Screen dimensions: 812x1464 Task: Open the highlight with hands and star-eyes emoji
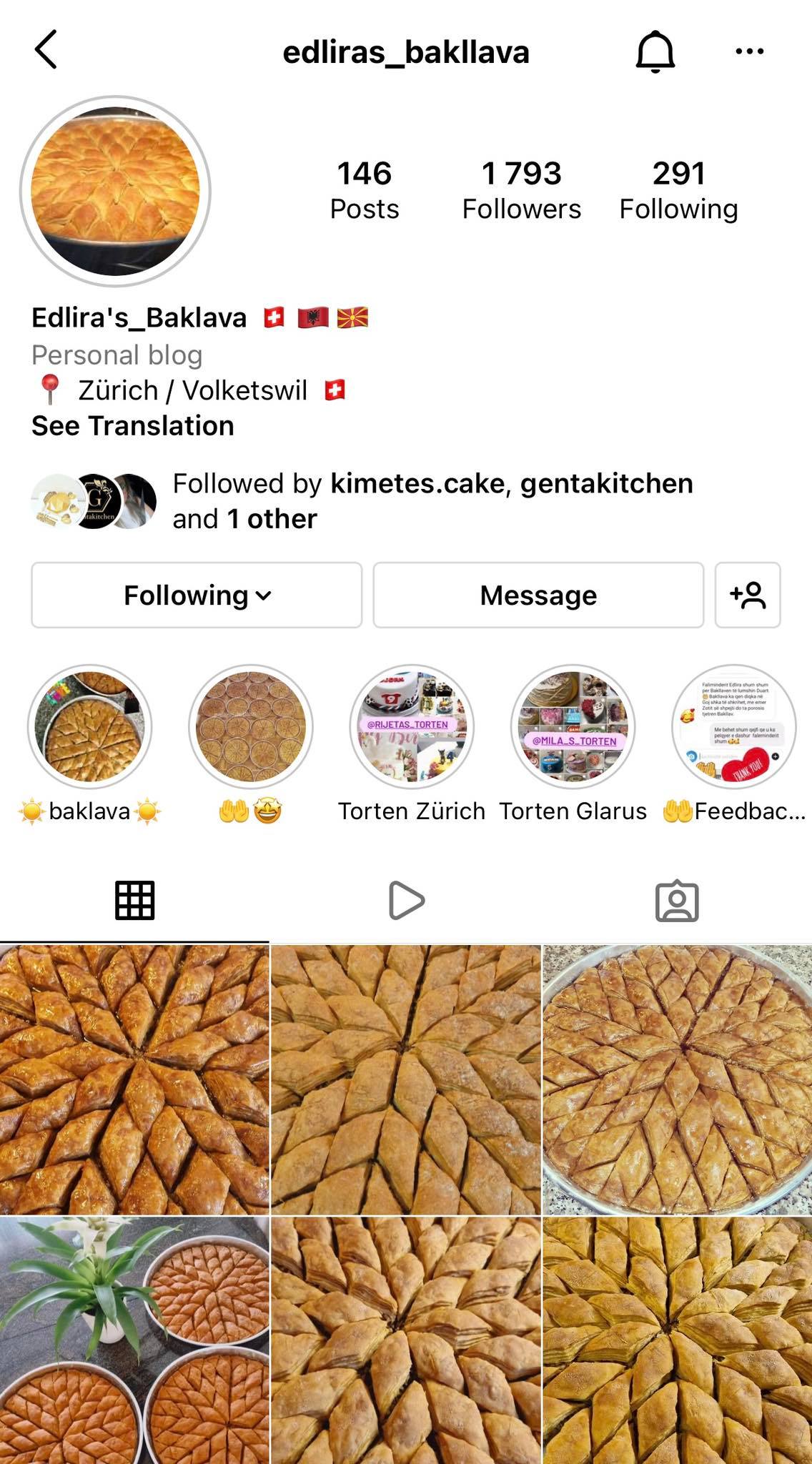(251, 727)
